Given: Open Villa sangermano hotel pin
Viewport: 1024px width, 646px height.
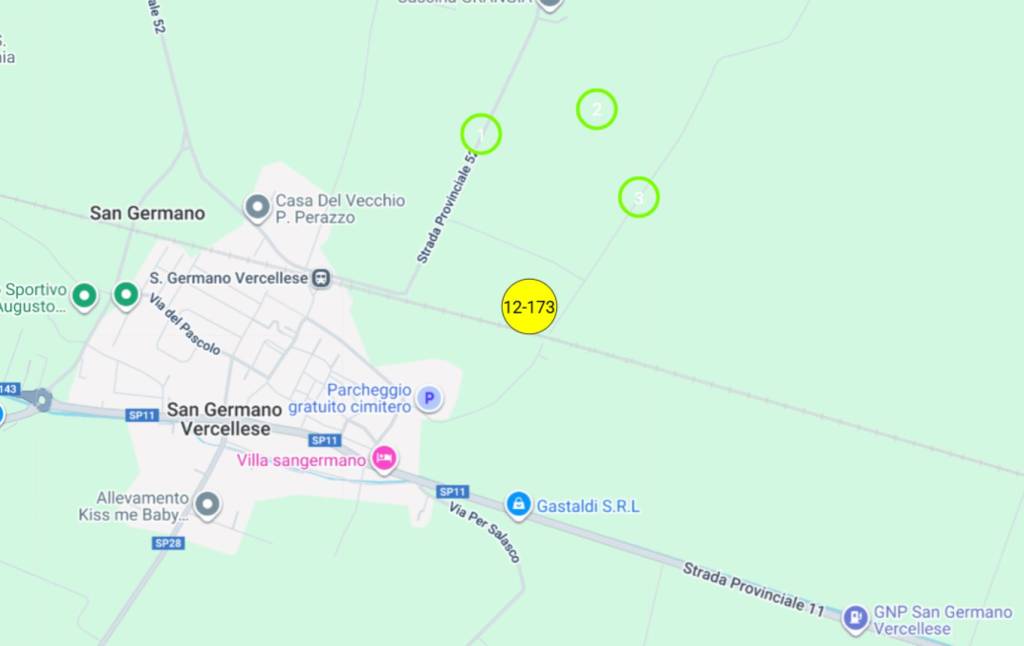Looking at the screenshot, I should coord(384,459).
